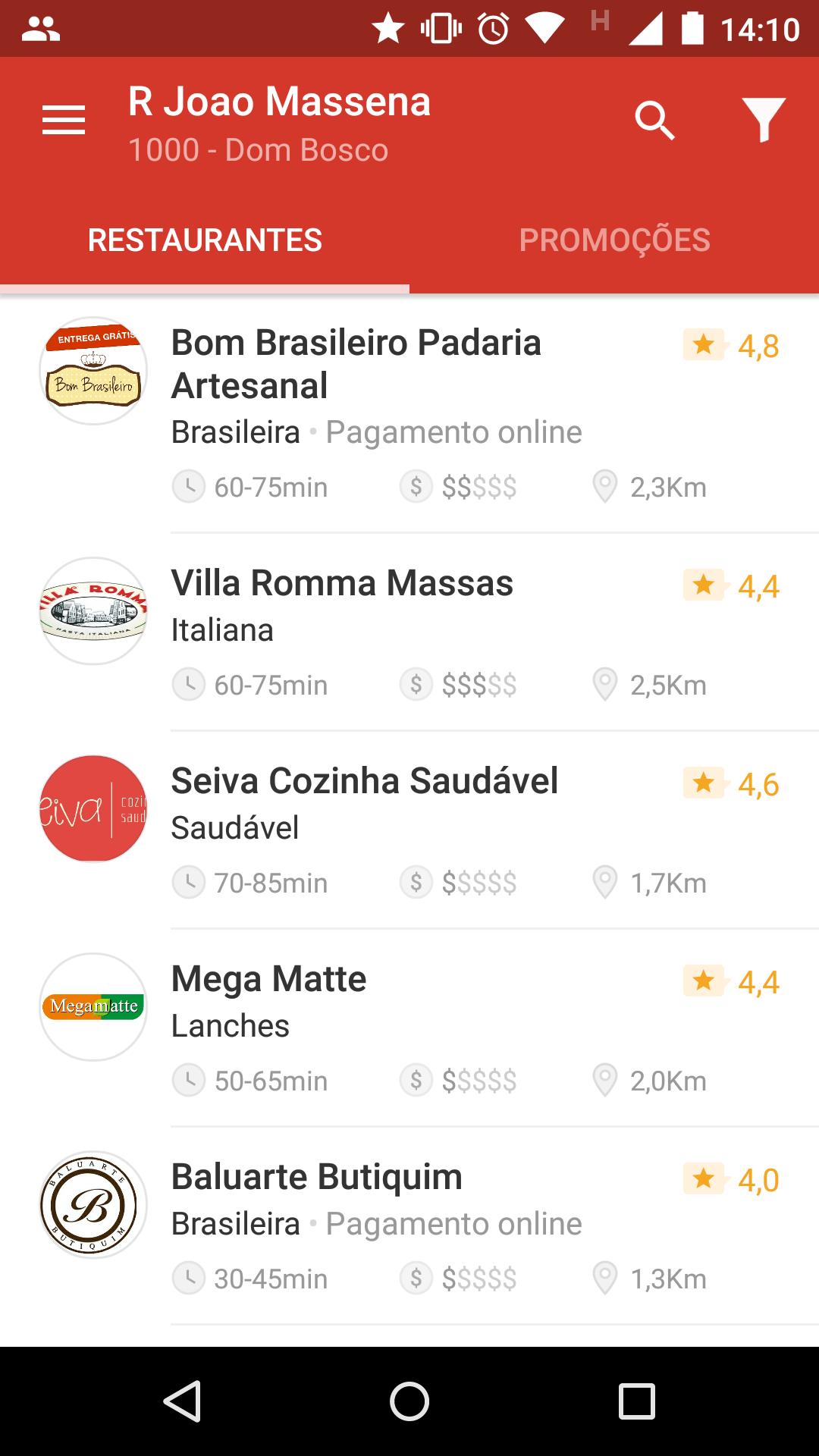Go back with the system back button

182,1401
